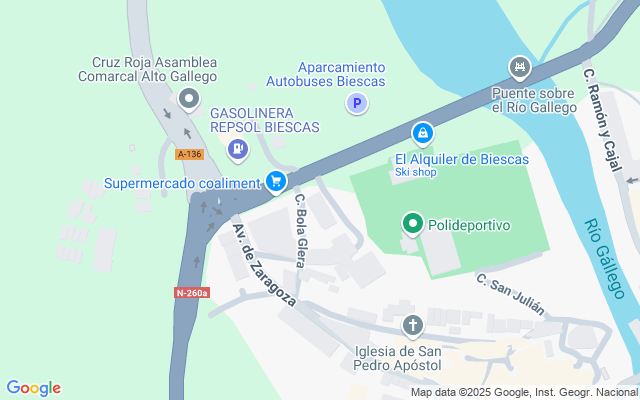Tap the Iglesia de San Pedro Apóstol marker
Image resolution: width=640 pixels, height=400 pixels.
coord(412,325)
